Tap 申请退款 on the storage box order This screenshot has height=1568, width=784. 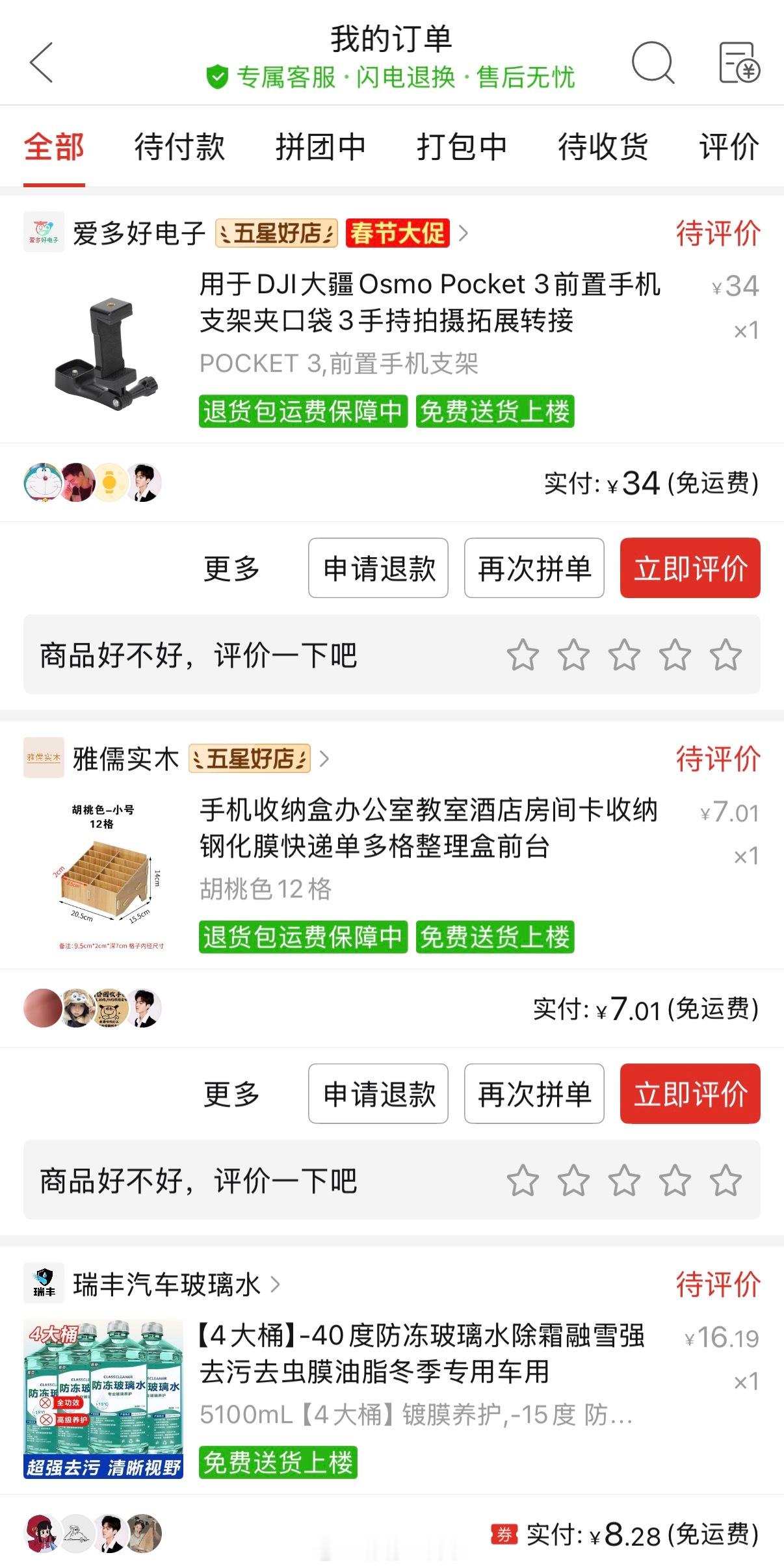click(x=378, y=1094)
